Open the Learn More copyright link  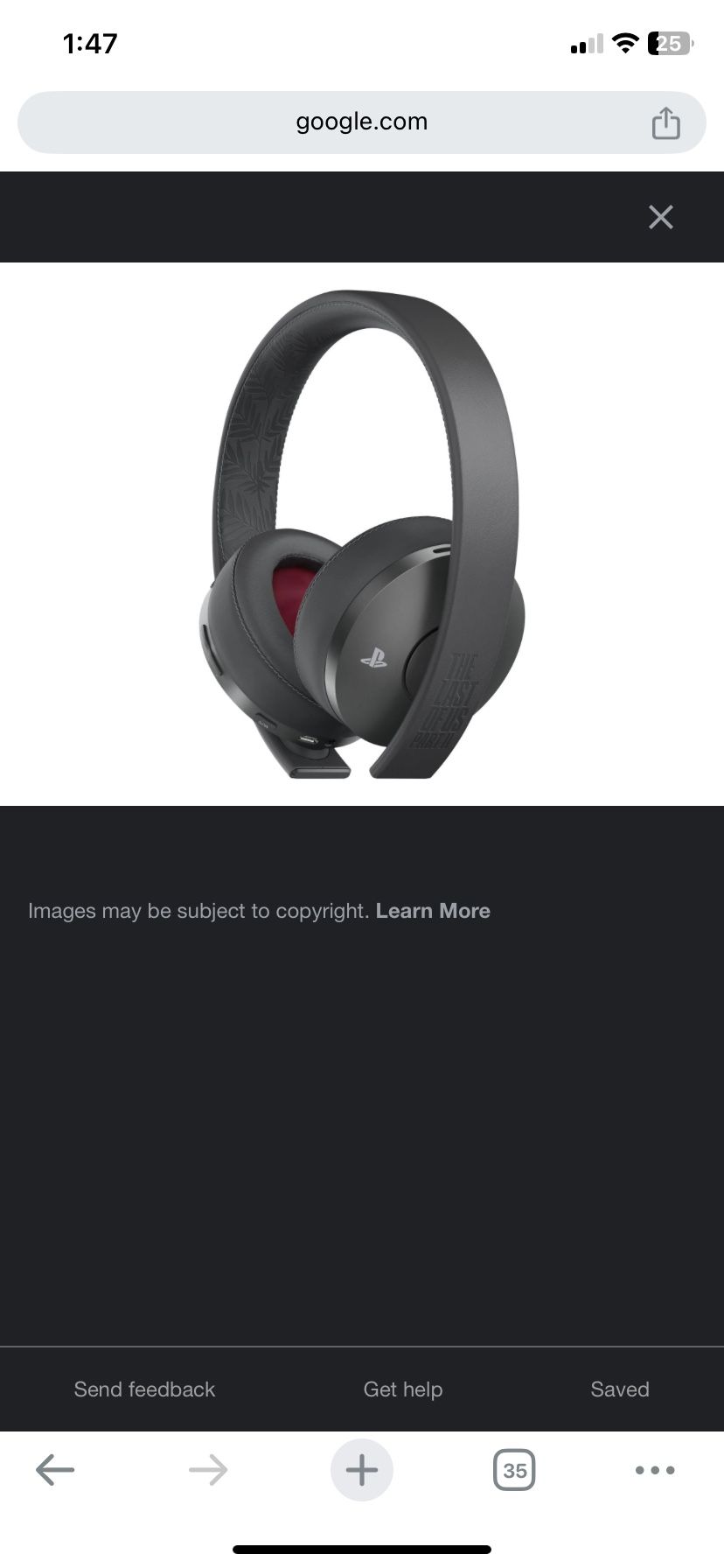(x=433, y=911)
